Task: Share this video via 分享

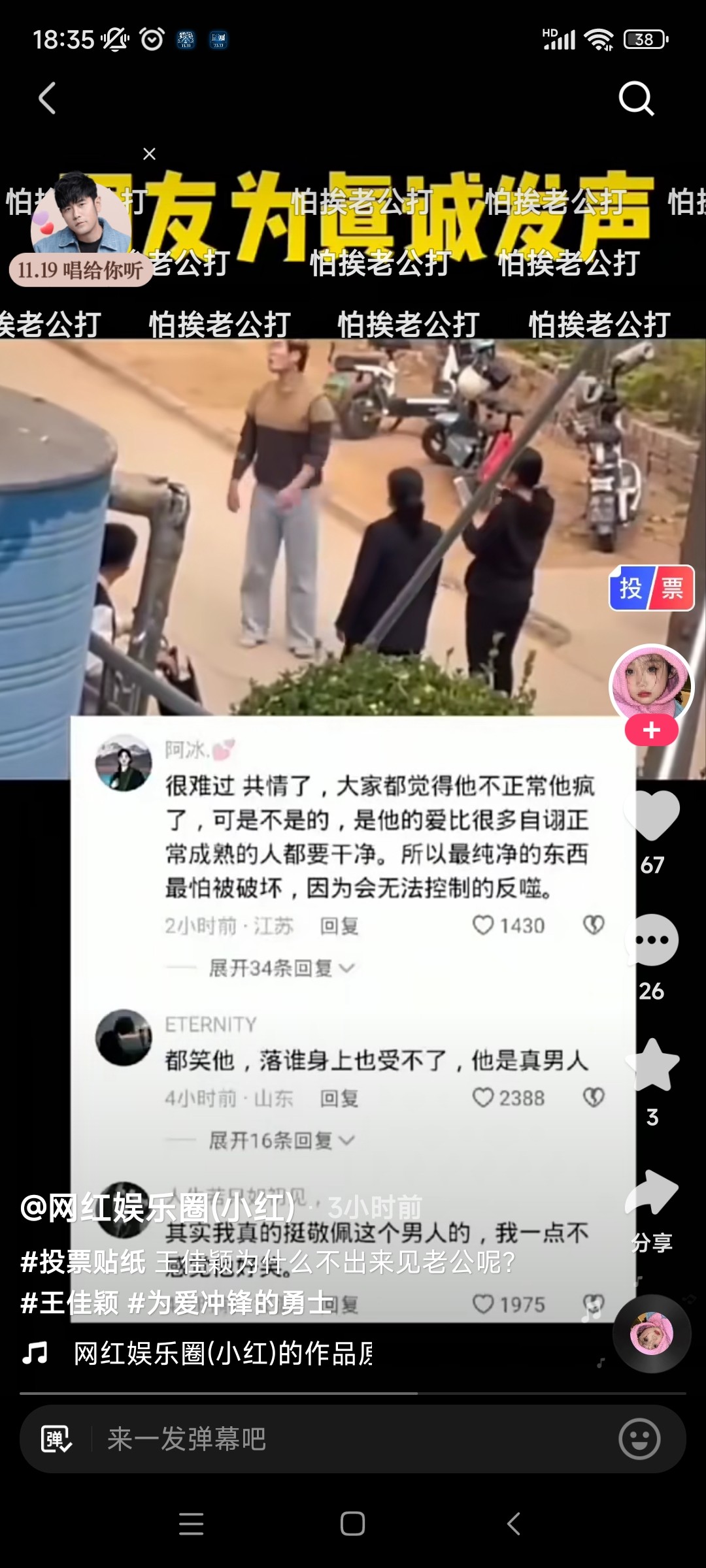Action: point(652,1196)
